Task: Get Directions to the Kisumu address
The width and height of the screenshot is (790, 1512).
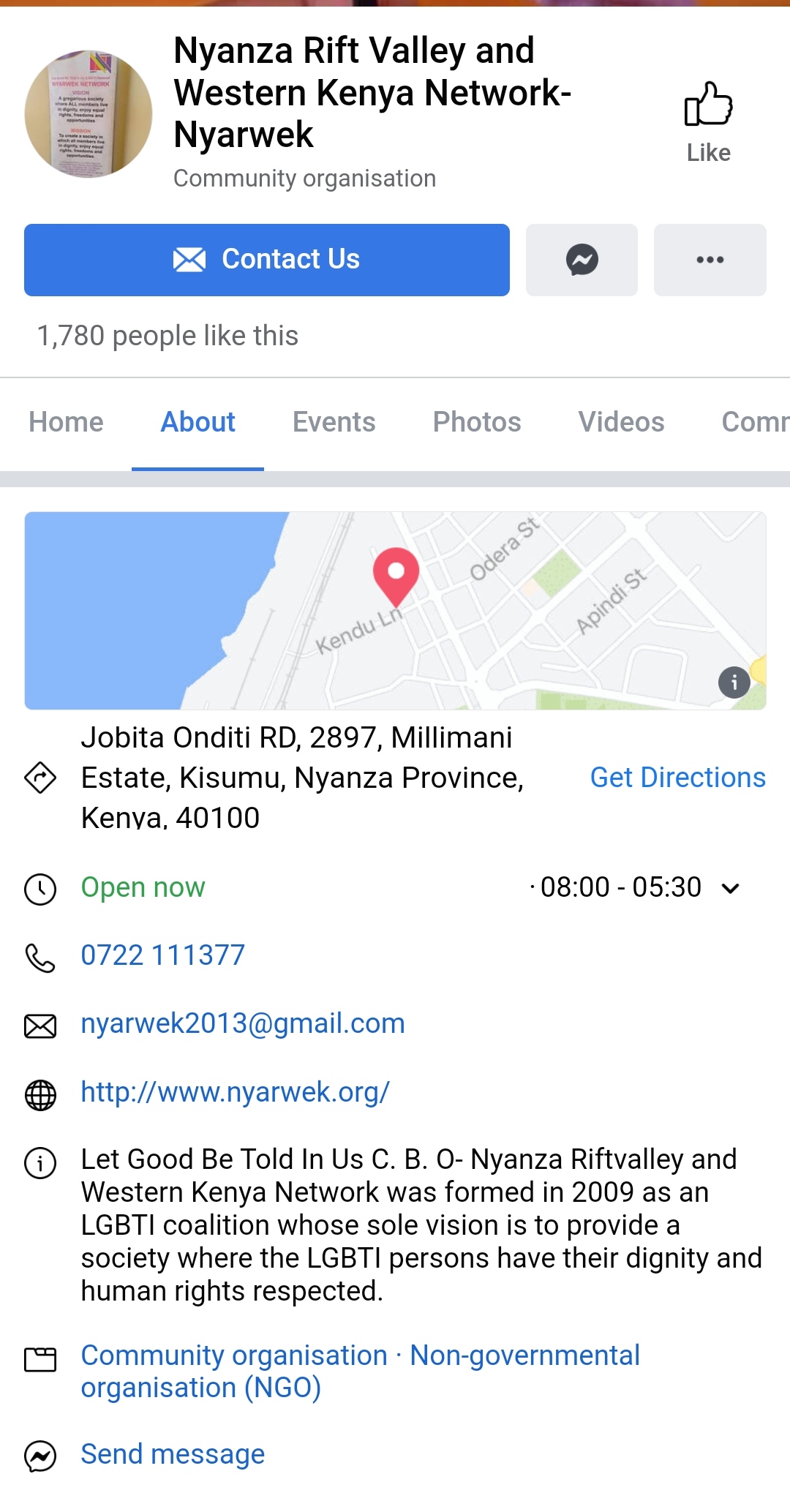Action: point(677,778)
